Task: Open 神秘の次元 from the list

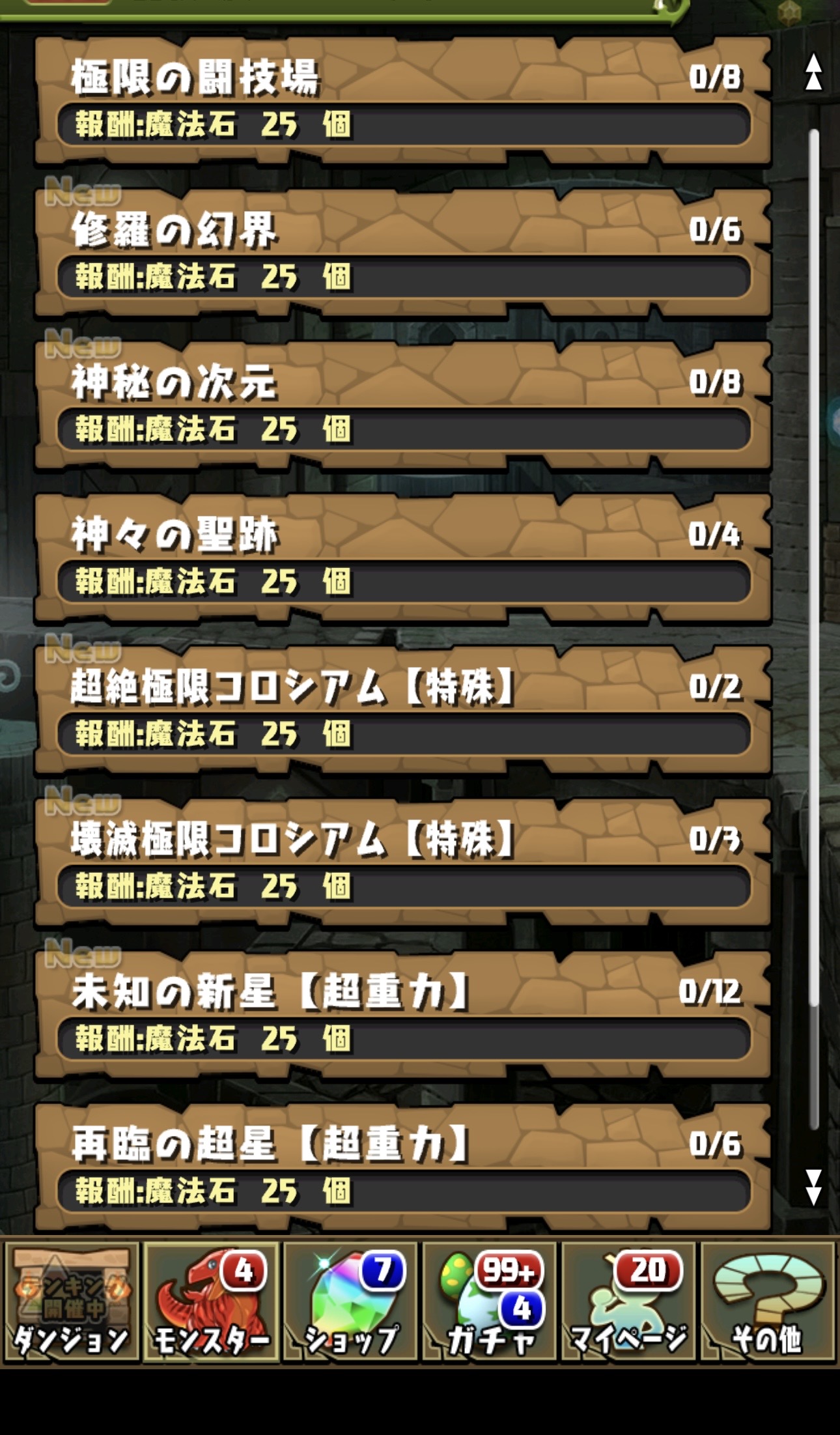Action: pyautogui.click(x=402, y=406)
